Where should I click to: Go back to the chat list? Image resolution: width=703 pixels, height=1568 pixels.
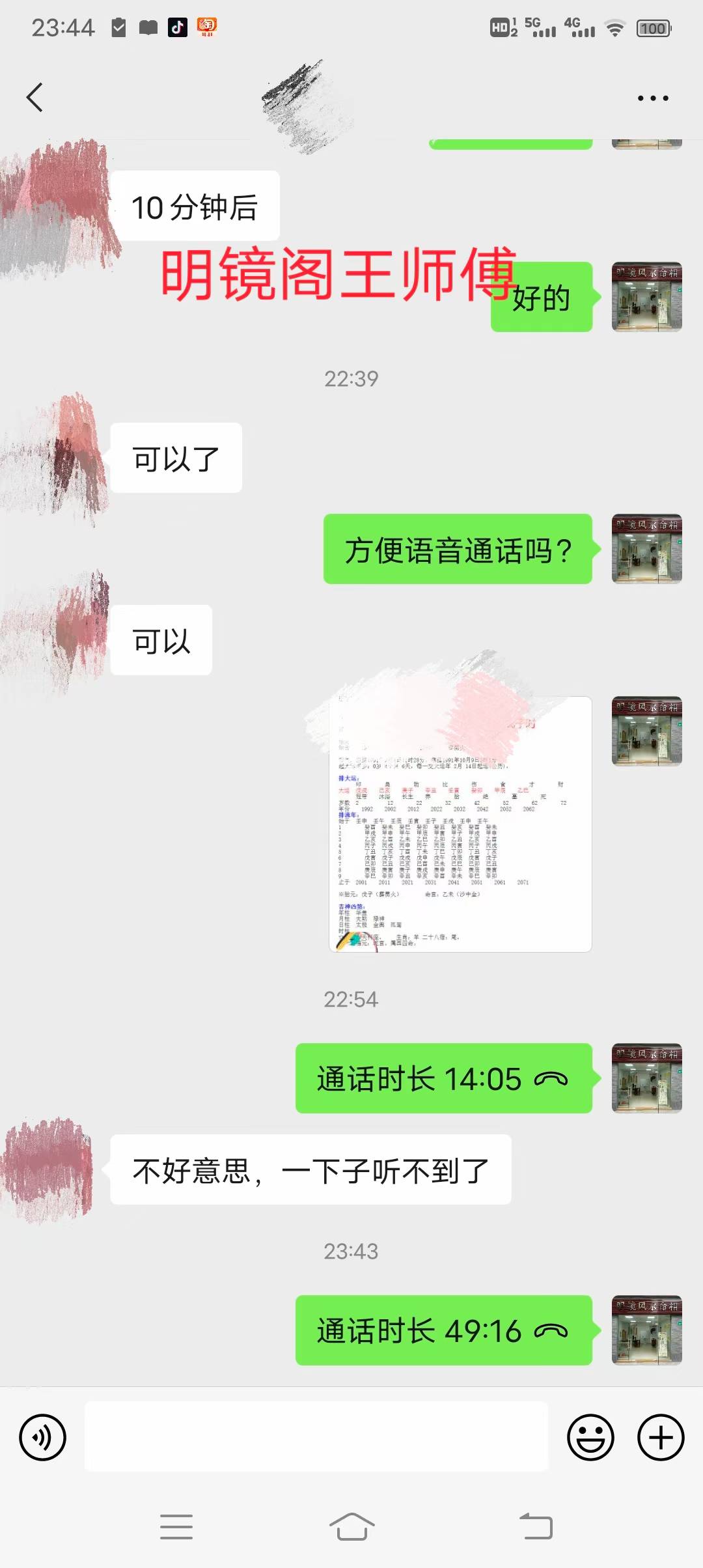tap(35, 98)
